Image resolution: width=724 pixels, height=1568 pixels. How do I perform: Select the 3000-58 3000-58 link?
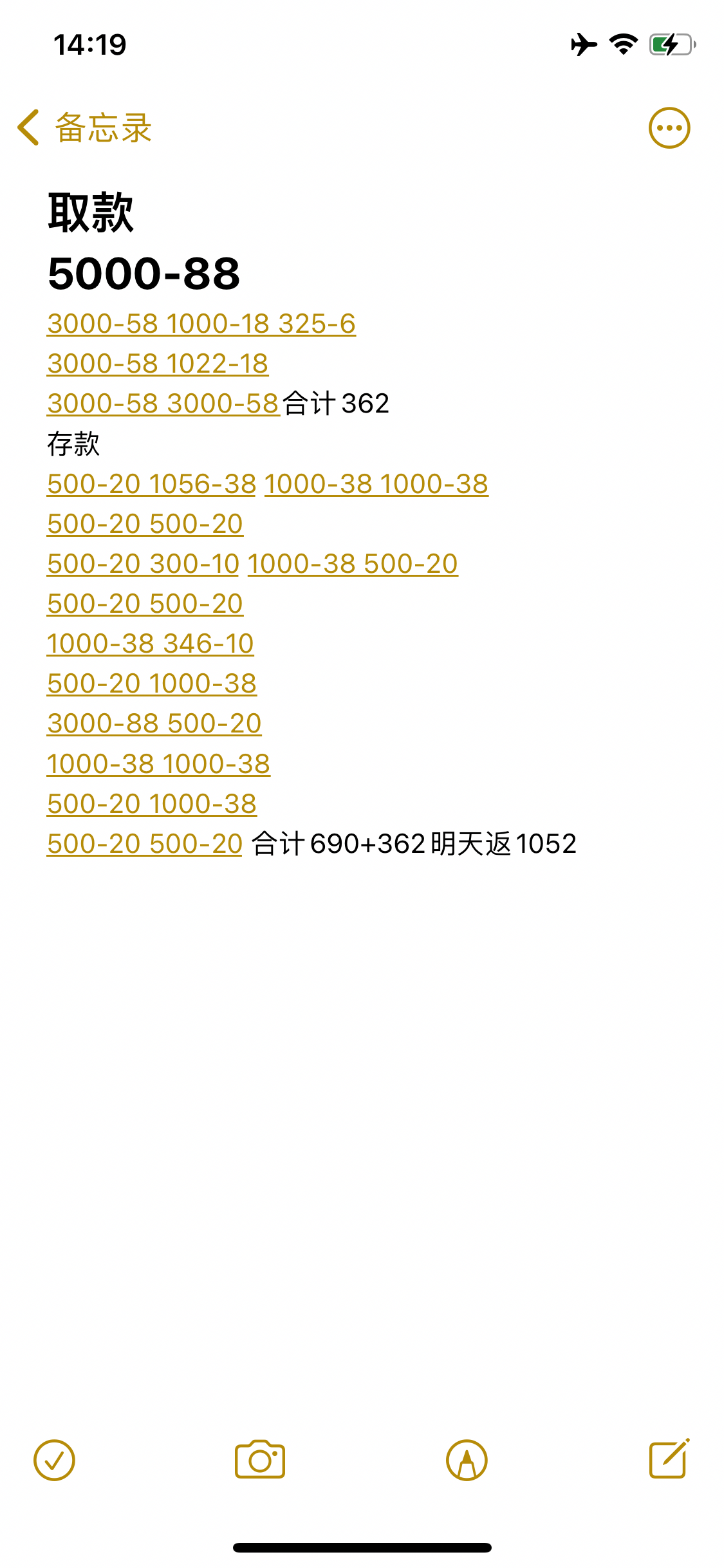[163, 404]
